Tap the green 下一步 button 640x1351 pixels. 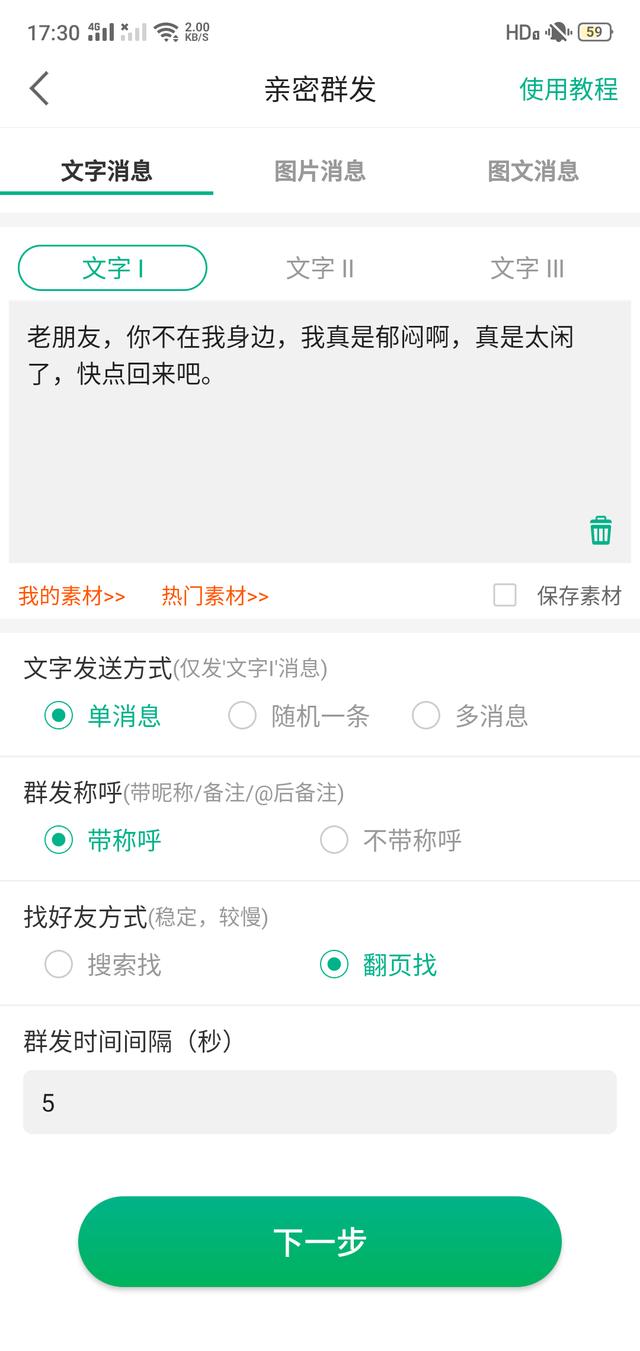tap(320, 1242)
